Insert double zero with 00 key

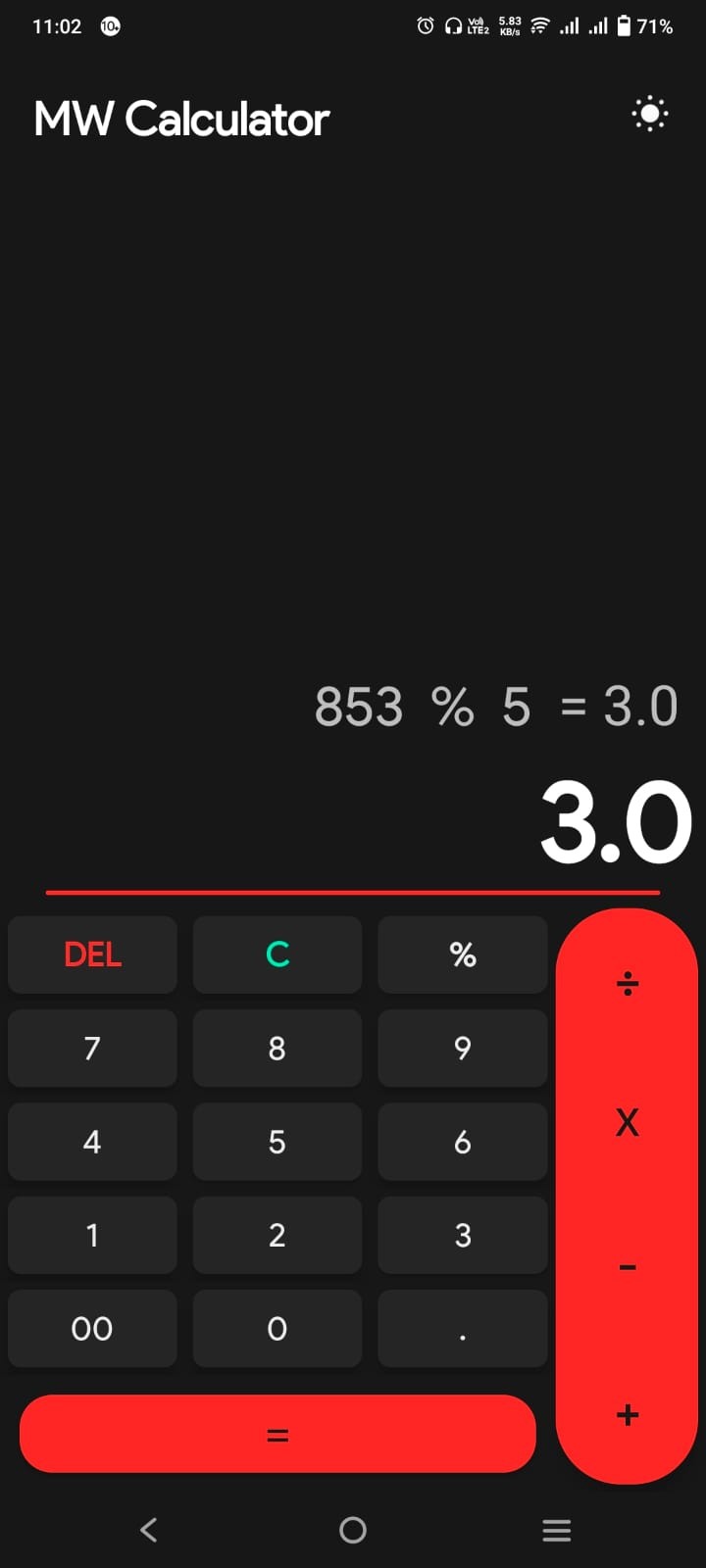[x=92, y=1329]
